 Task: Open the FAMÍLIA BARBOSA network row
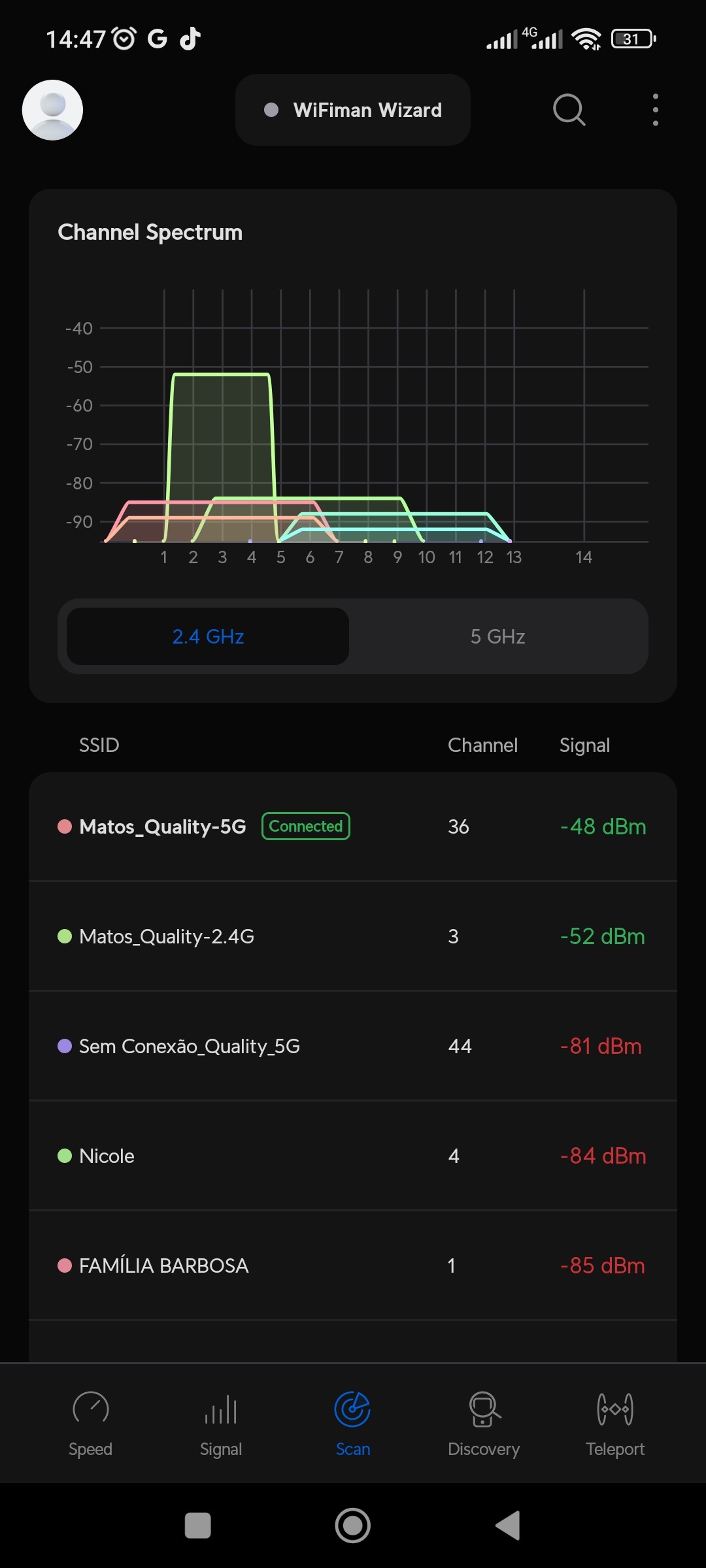[x=353, y=1266]
